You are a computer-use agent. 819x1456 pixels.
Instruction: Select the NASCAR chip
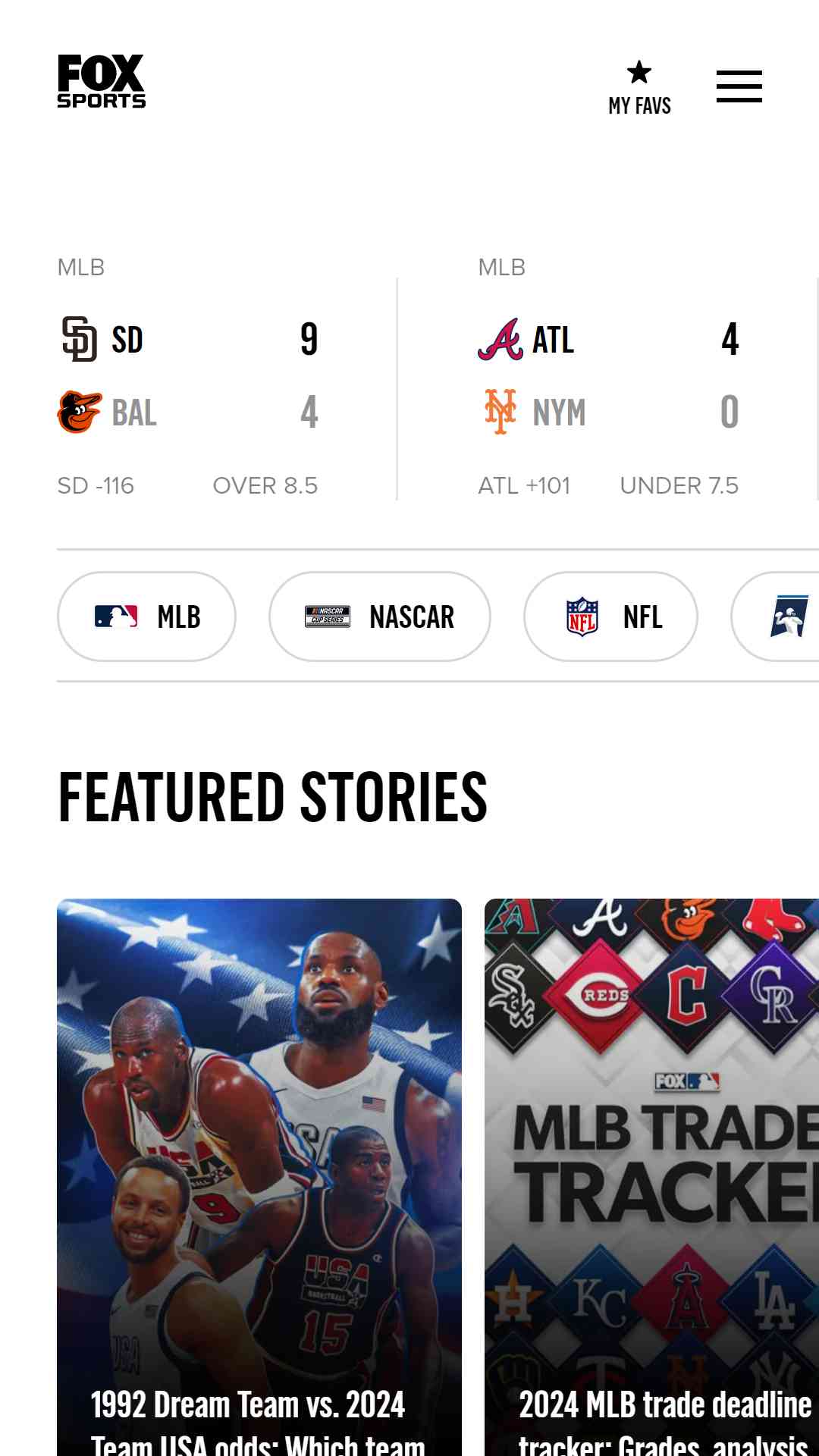[379, 617]
